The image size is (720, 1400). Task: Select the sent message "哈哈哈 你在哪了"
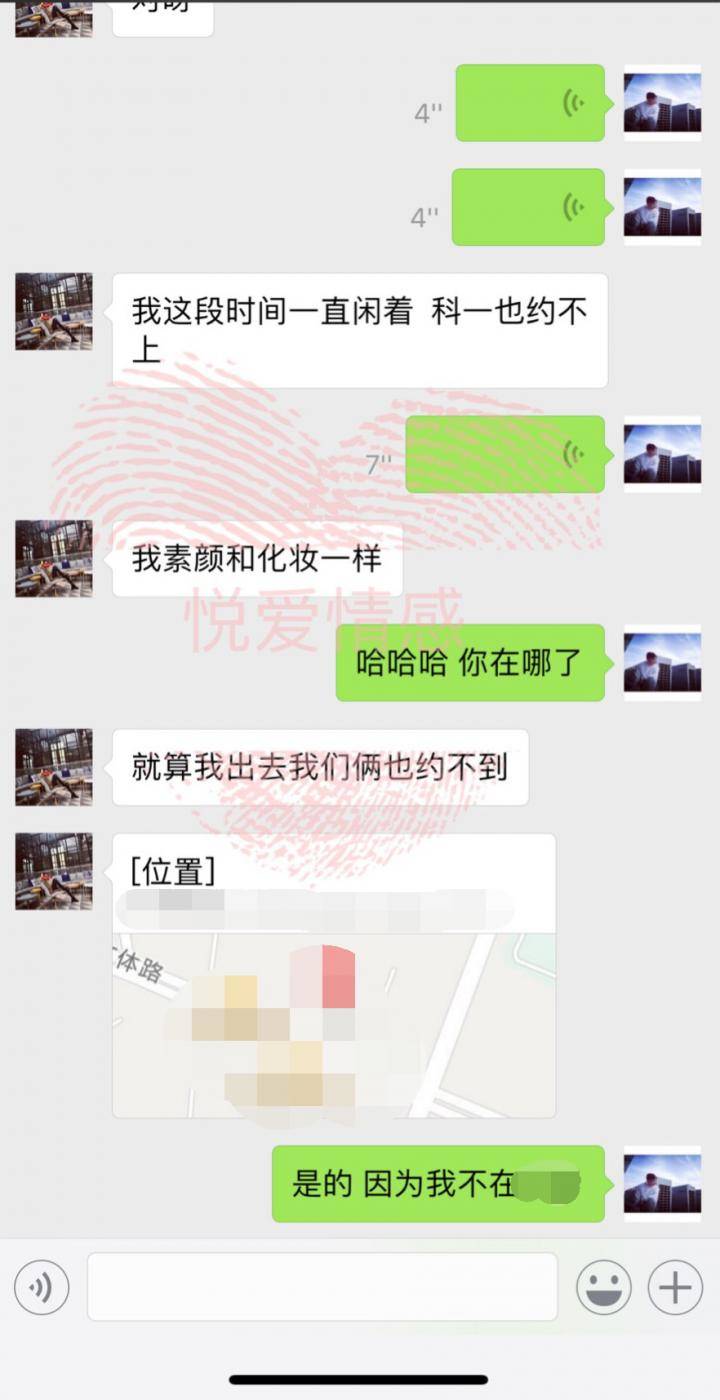(x=470, y=664)
